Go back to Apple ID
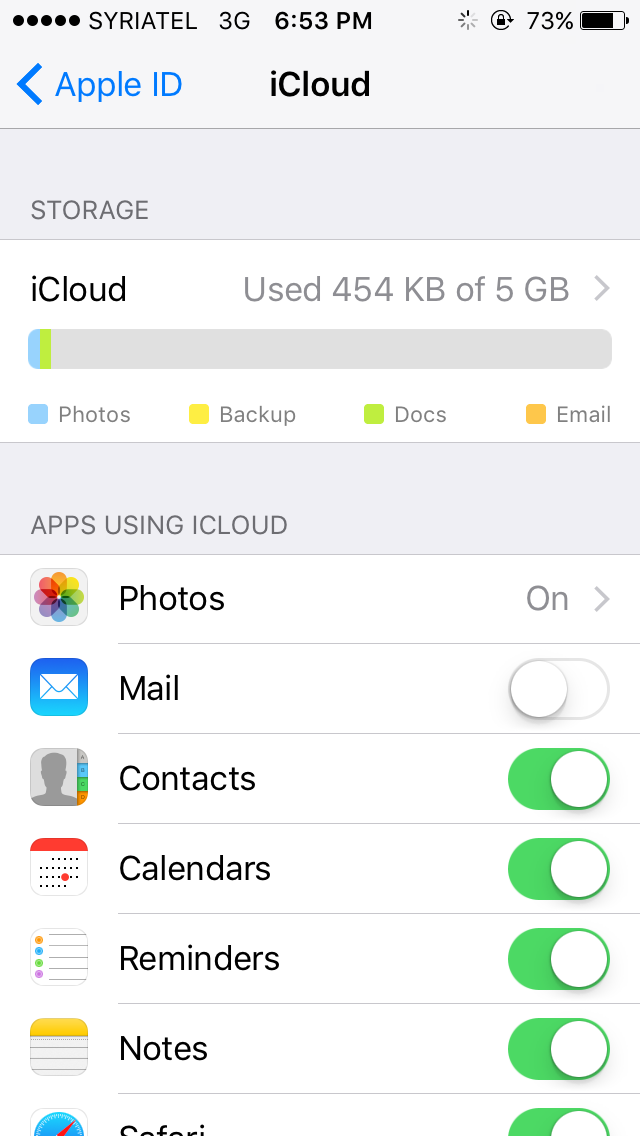 (99, 85)
